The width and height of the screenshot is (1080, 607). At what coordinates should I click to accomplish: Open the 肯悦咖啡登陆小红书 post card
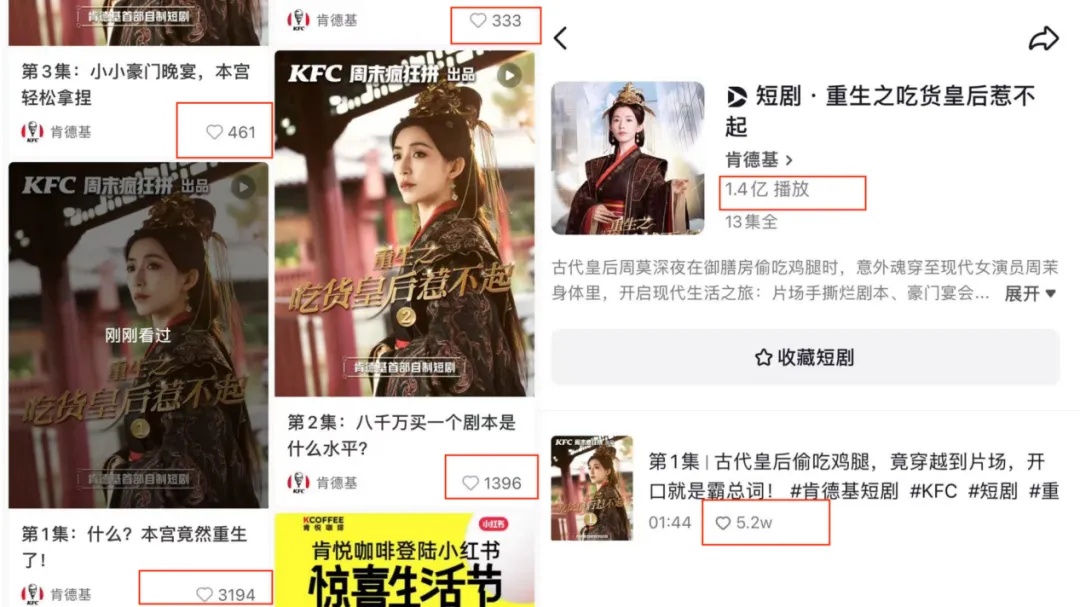(404, 560)
